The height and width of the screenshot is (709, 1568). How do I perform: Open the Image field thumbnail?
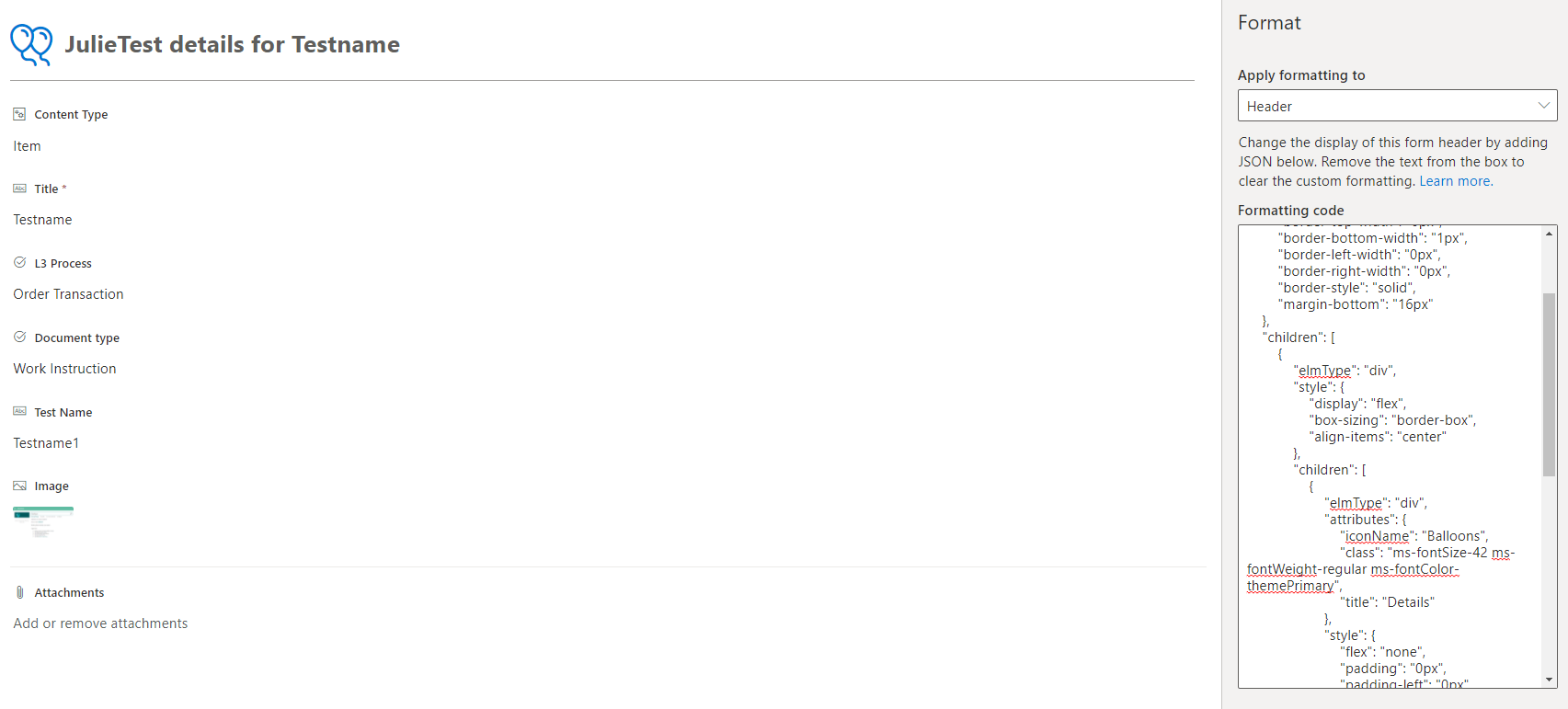click(43, 522)
